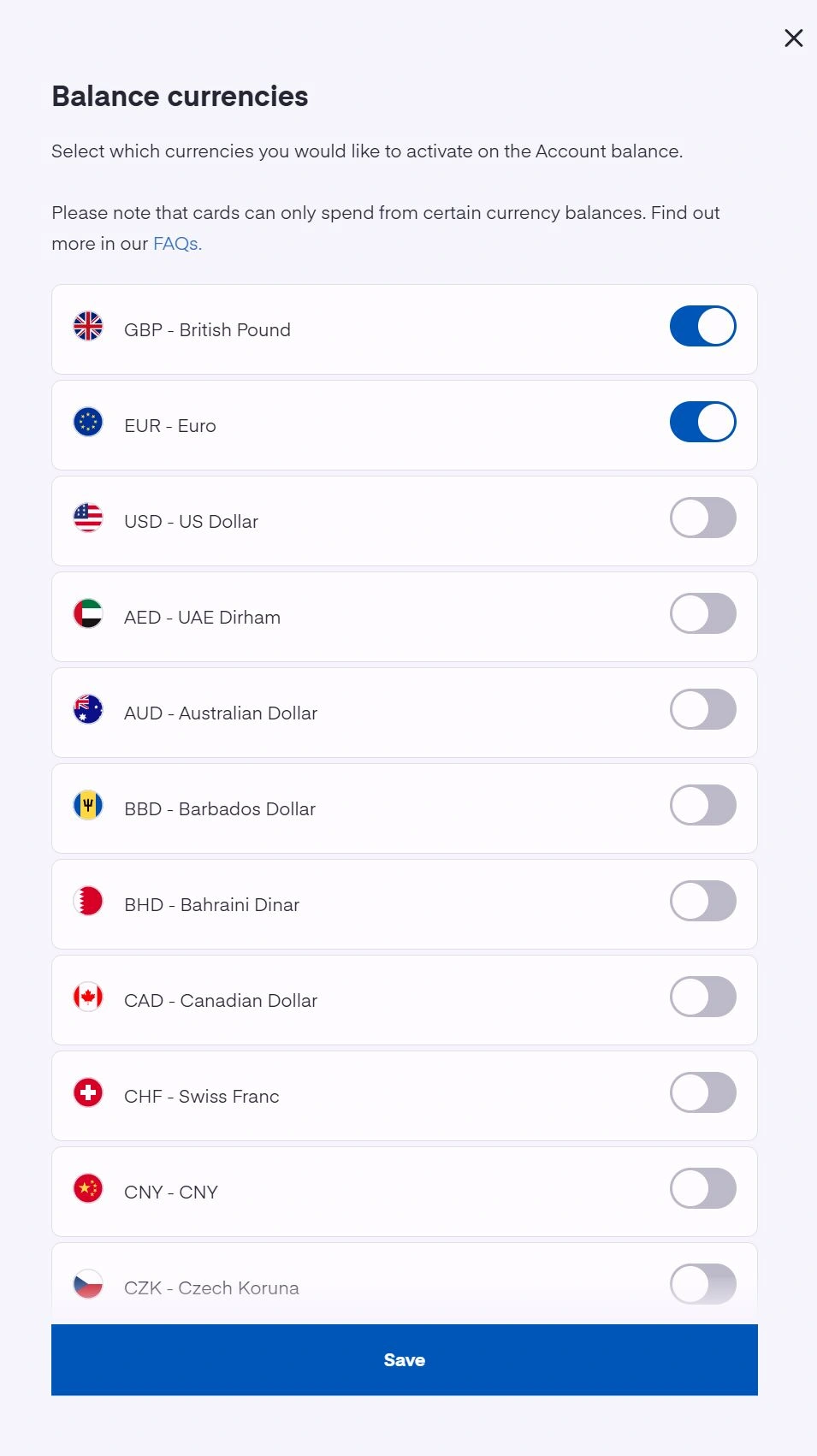
Task: Enable the AED balance toggle
Action: pyautogui.click(x=702, y=613)
